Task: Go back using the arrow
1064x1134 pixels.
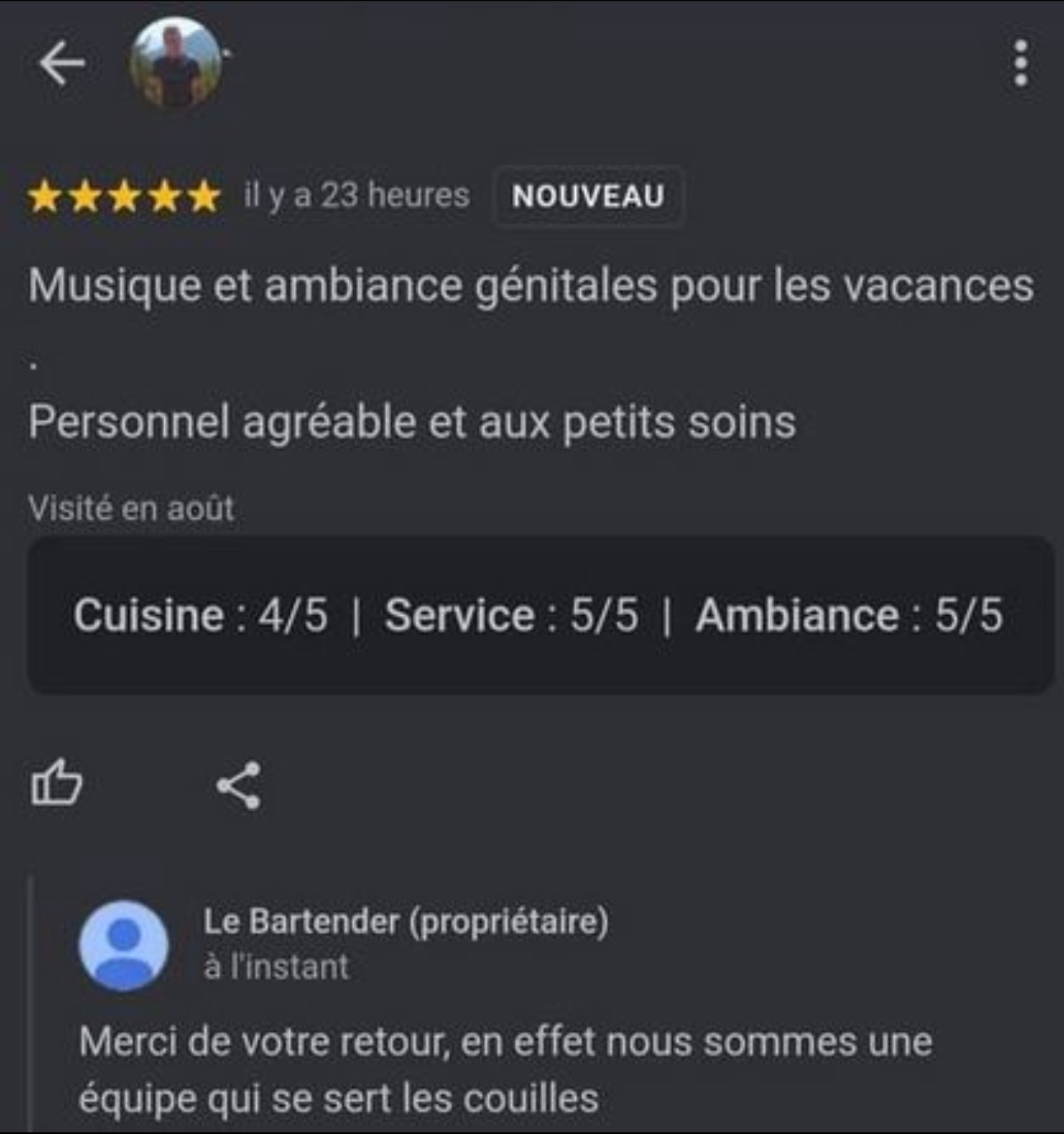Action: click(x=61, y=63)
